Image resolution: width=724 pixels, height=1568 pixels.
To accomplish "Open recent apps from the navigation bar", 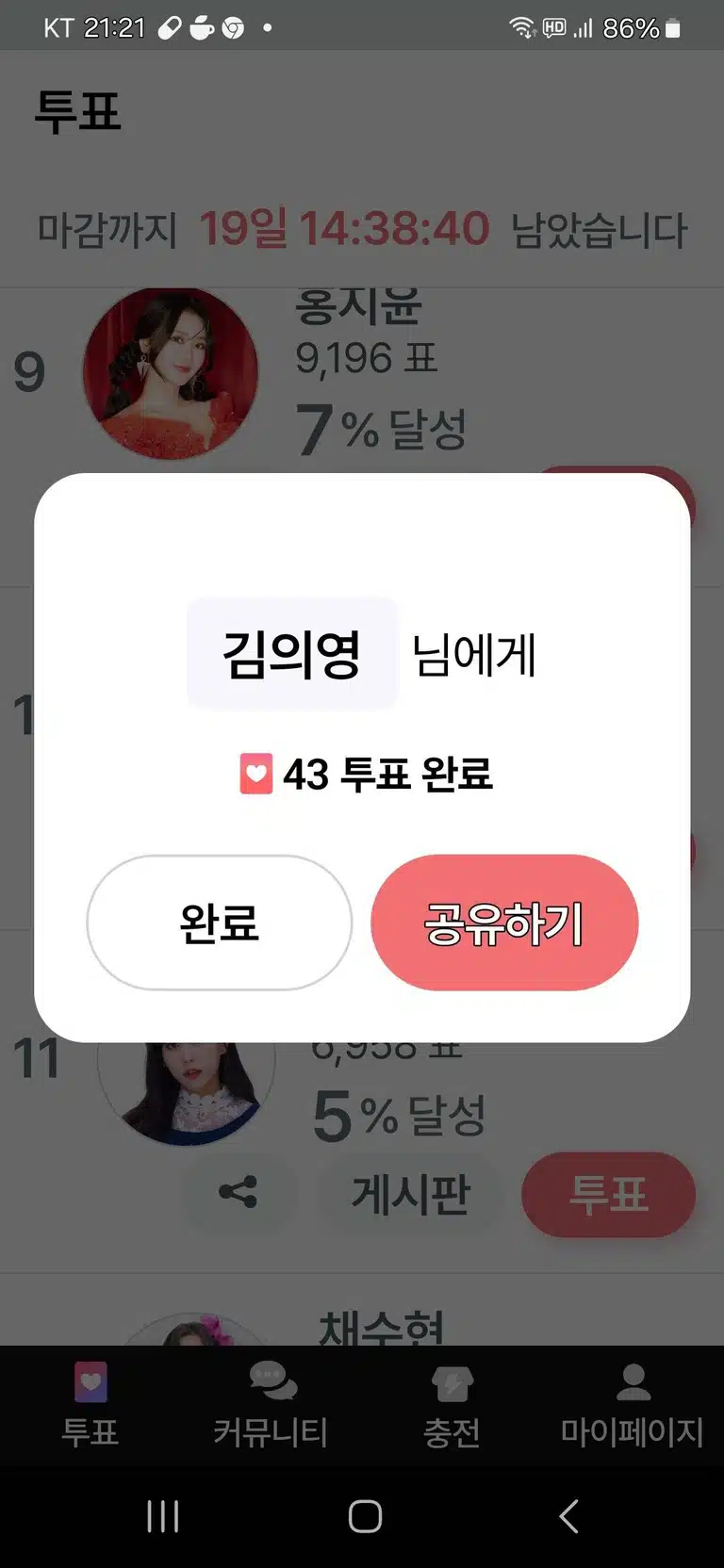I will click(162, 1516).
